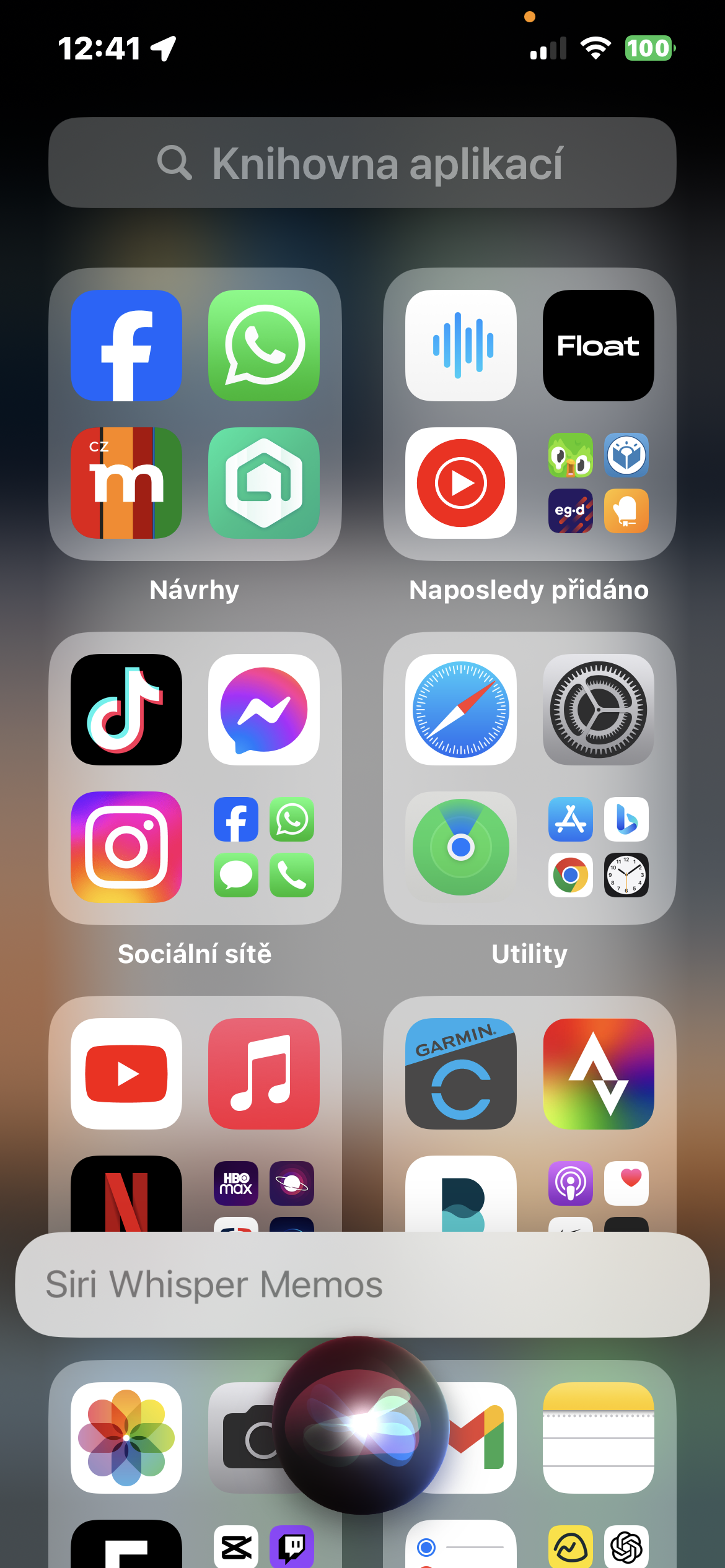
Task: Open the Strava app
Action: tap(598, 1074)
